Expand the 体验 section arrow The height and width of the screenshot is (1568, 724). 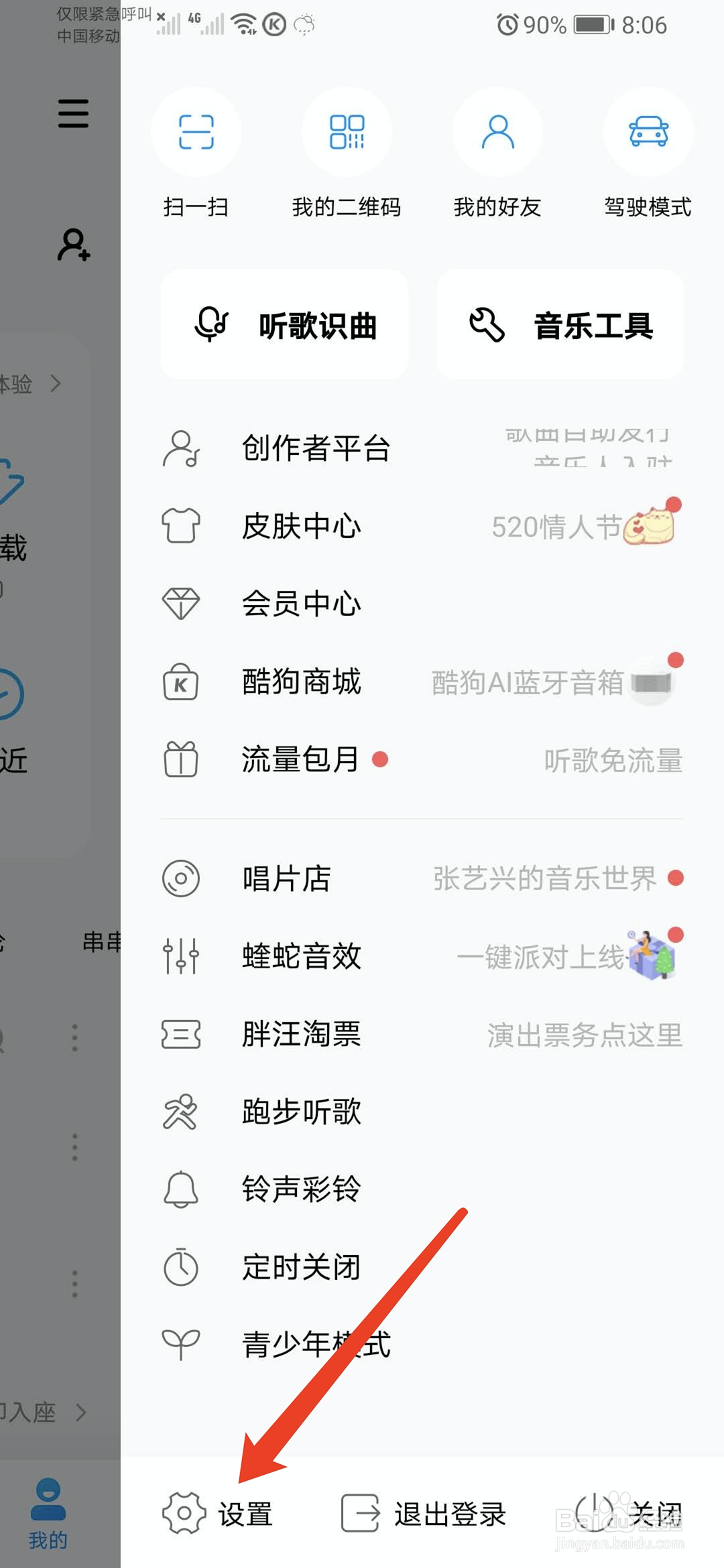[56, 384]
